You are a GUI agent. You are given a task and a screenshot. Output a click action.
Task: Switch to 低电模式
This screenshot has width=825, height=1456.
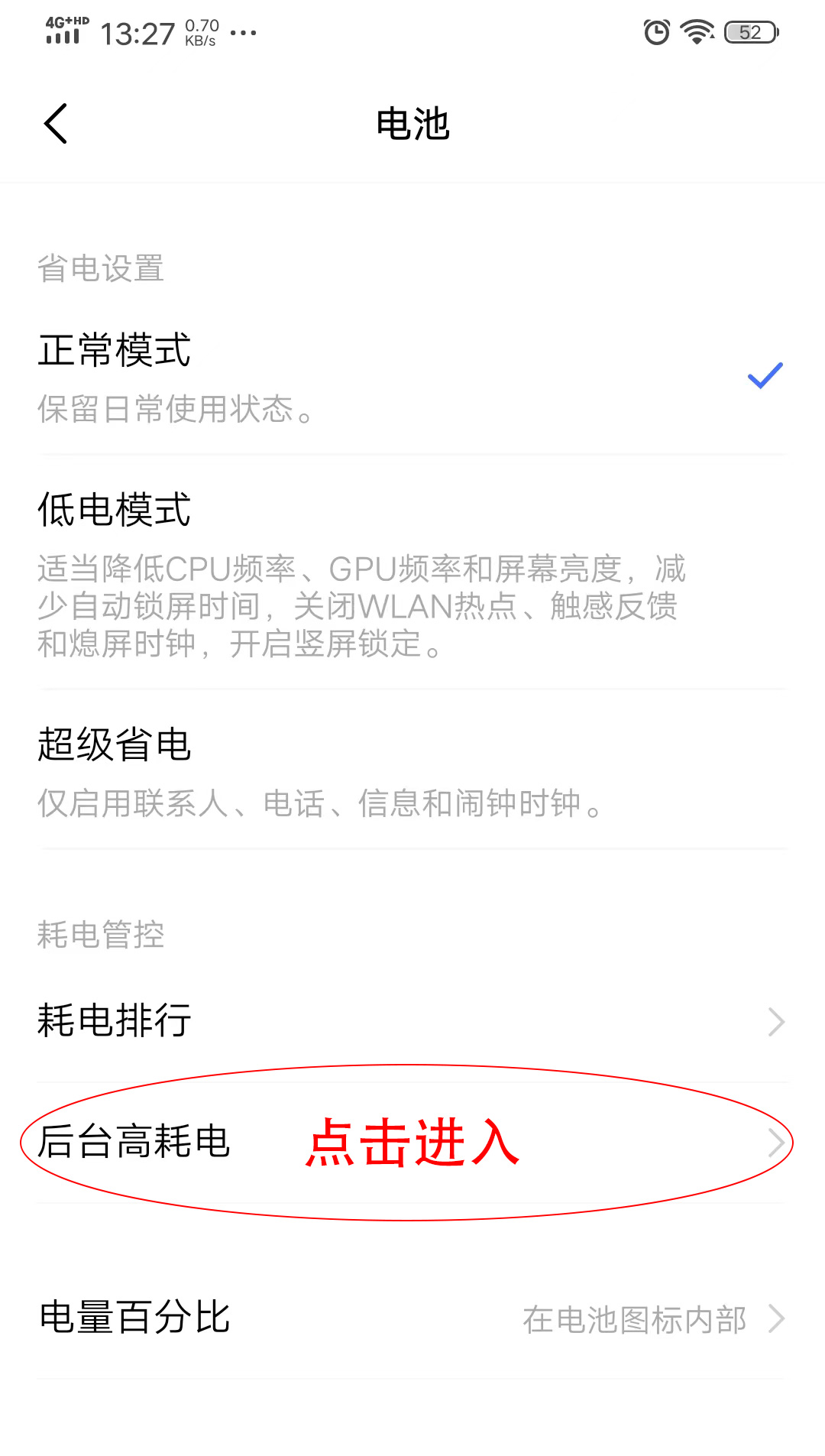(x=412, y=572)
